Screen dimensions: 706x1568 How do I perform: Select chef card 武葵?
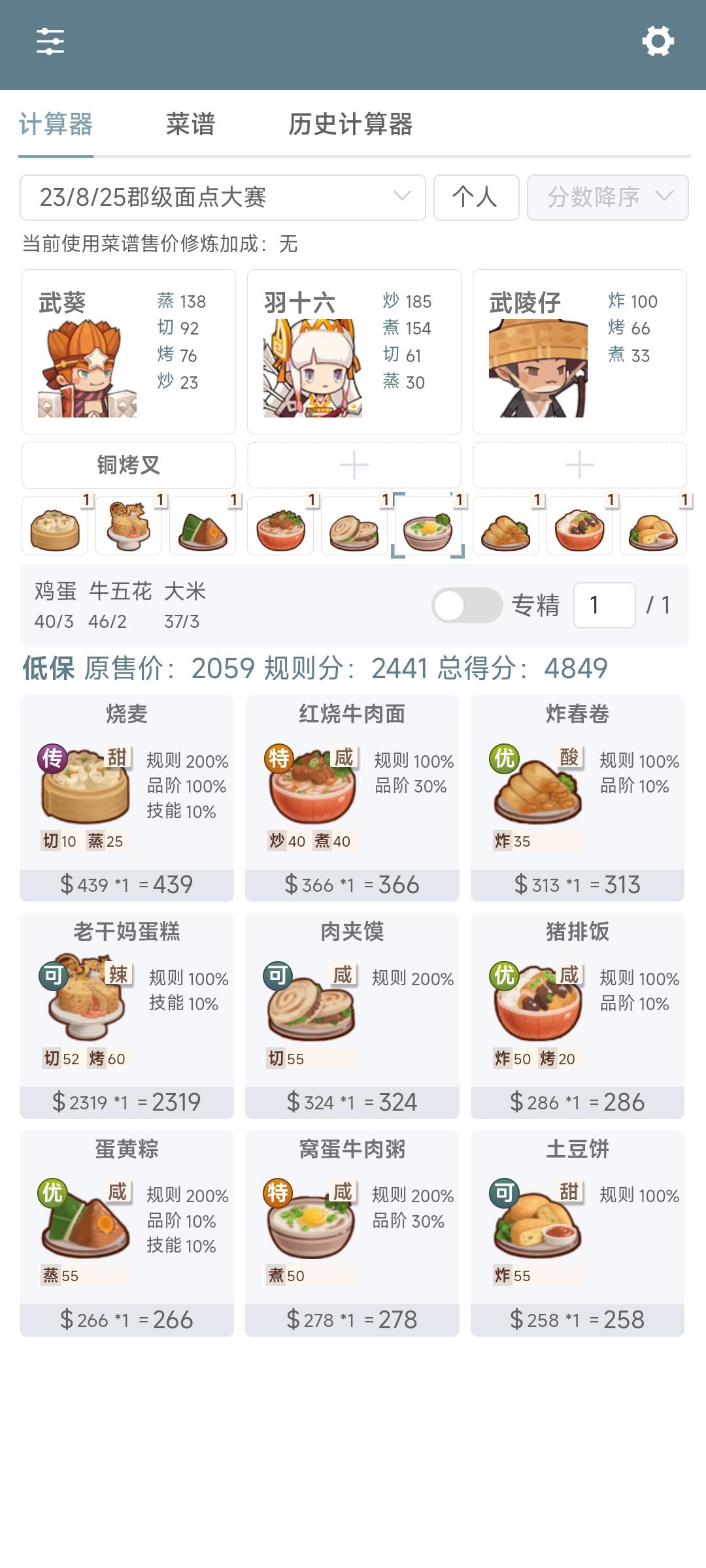[x=129, y=351]
